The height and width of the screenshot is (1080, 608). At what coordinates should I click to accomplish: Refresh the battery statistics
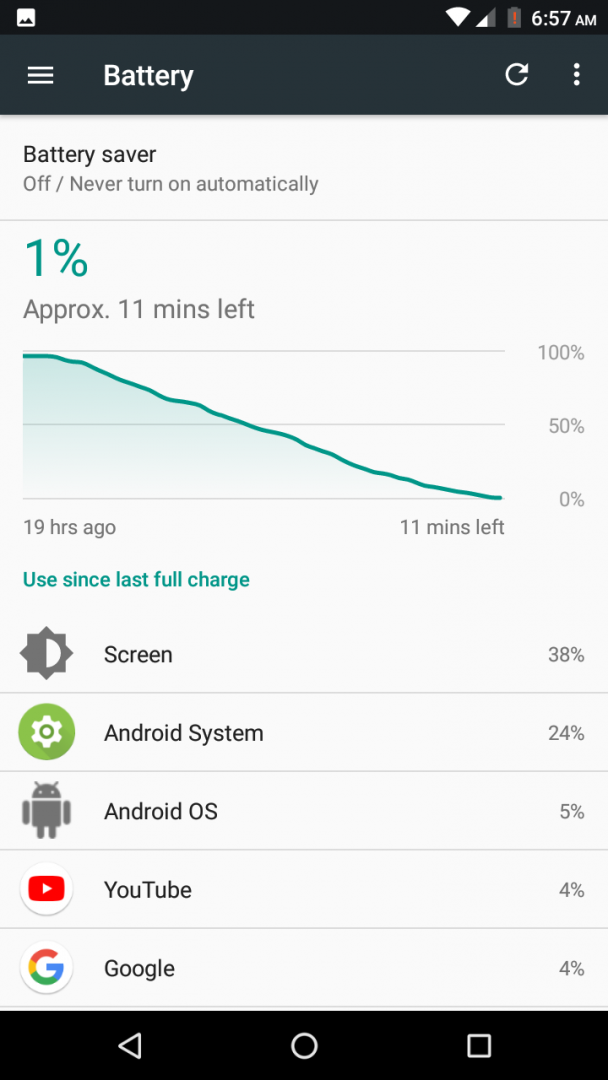[x=516, y=74]
